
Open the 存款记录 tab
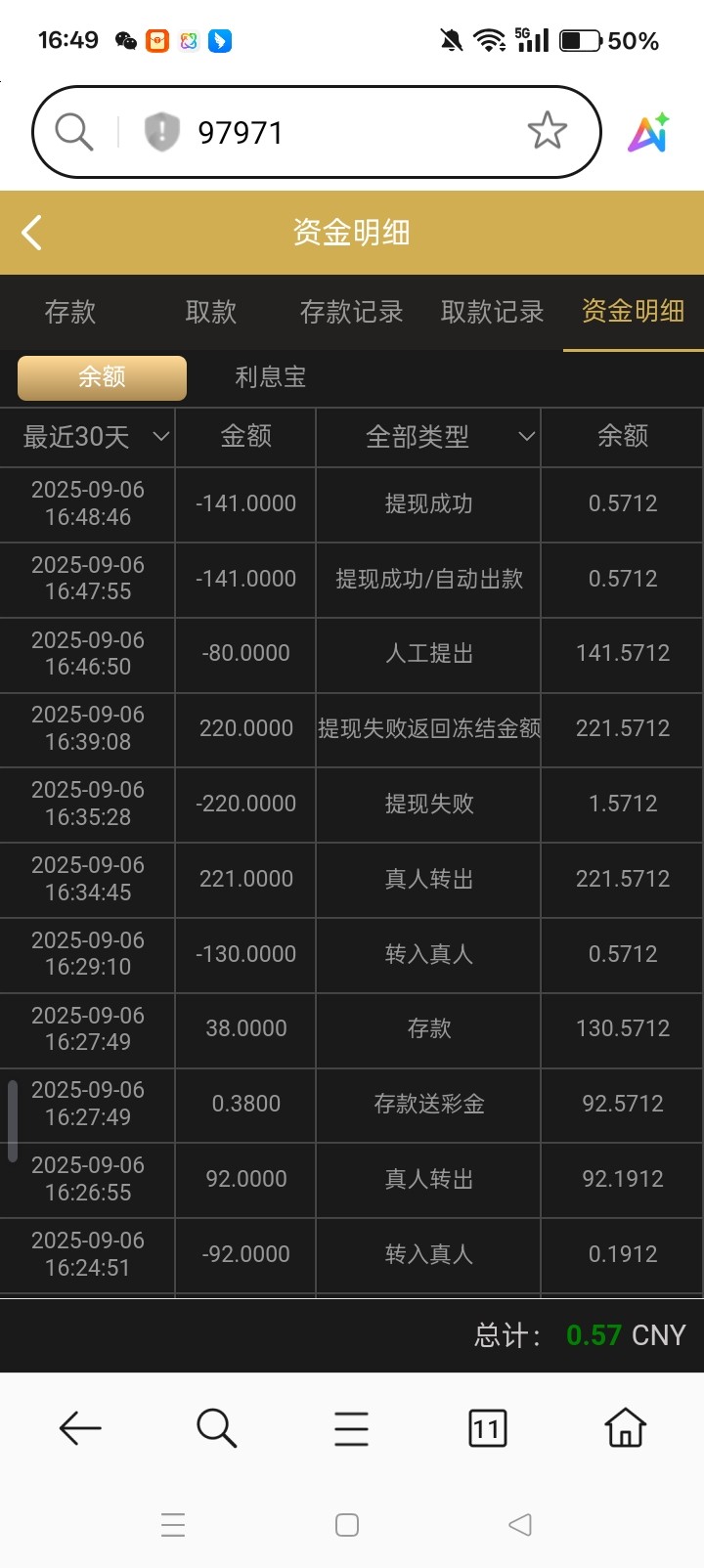tap(351, 312)
